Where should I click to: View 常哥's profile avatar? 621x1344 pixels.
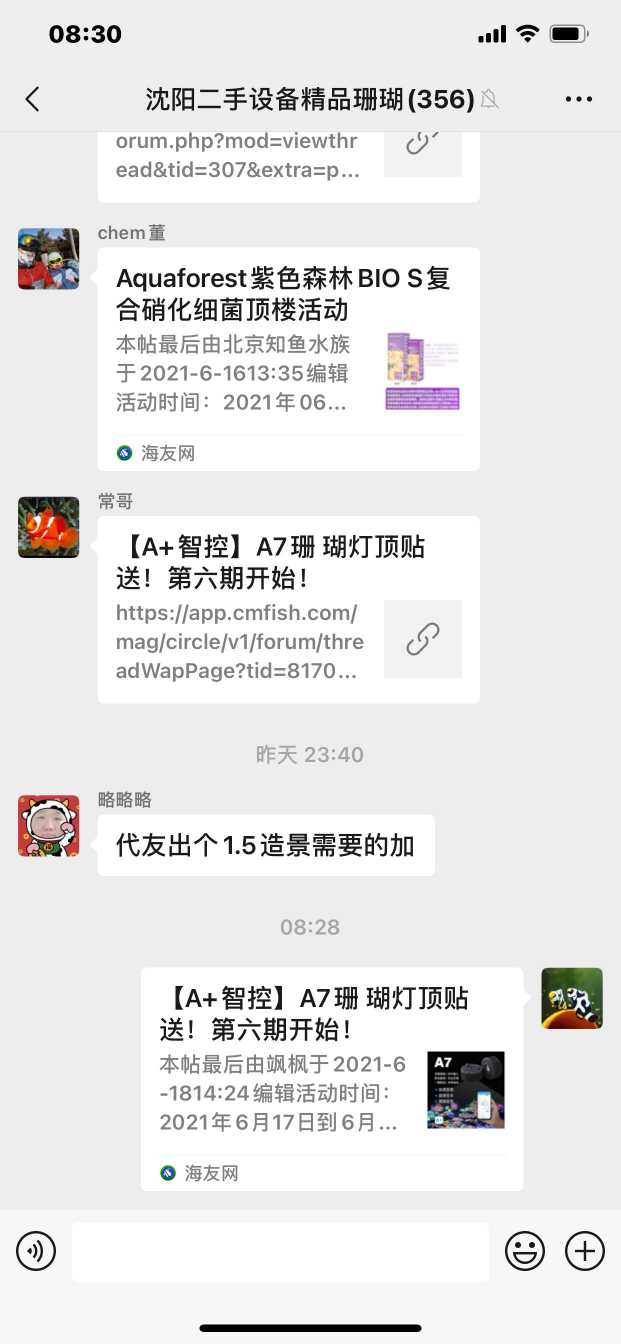(48, 527)
